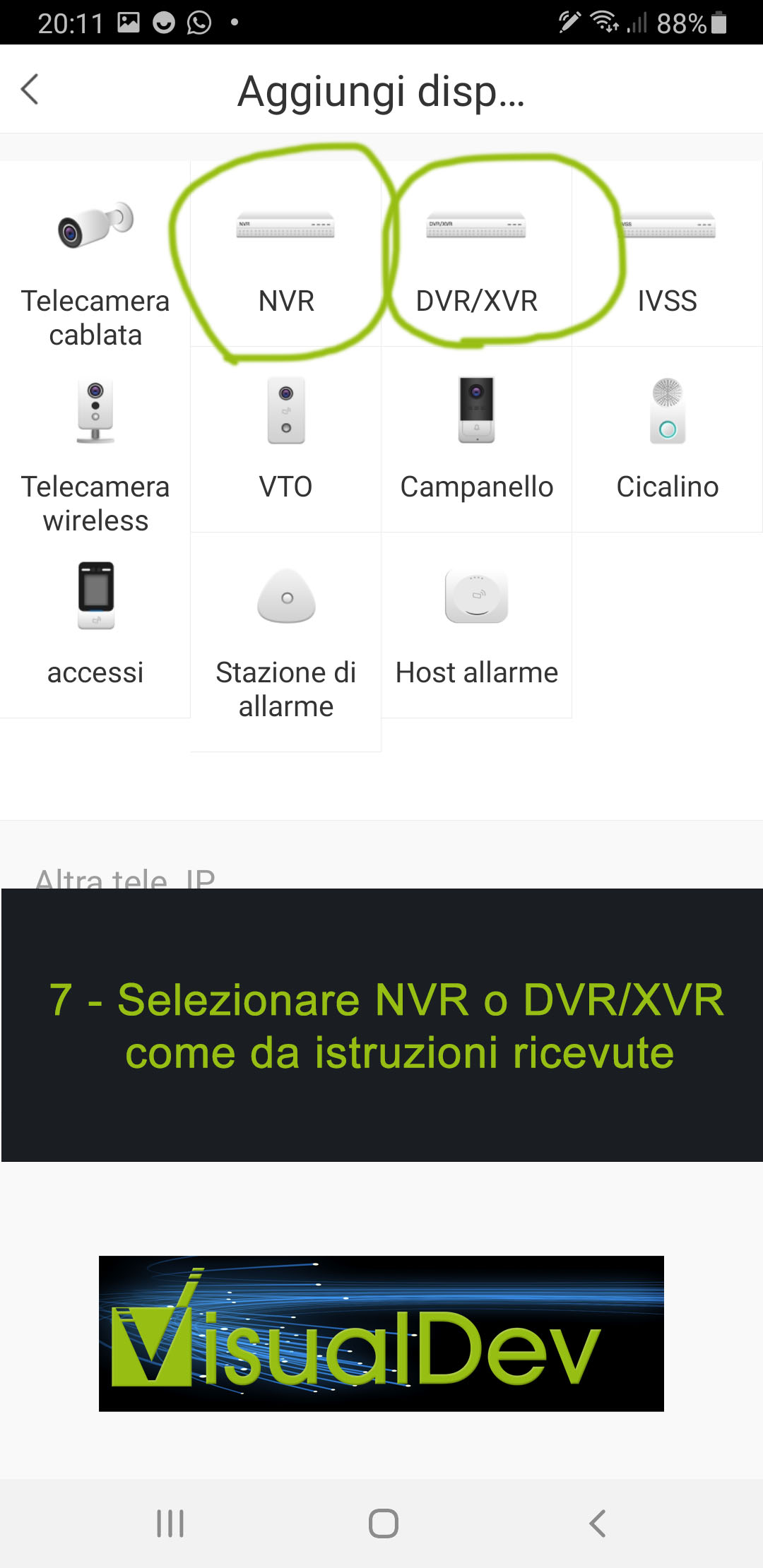Tap the system home button
This screenshot has width=763, height=1568.
click(x=383, y=1523)
